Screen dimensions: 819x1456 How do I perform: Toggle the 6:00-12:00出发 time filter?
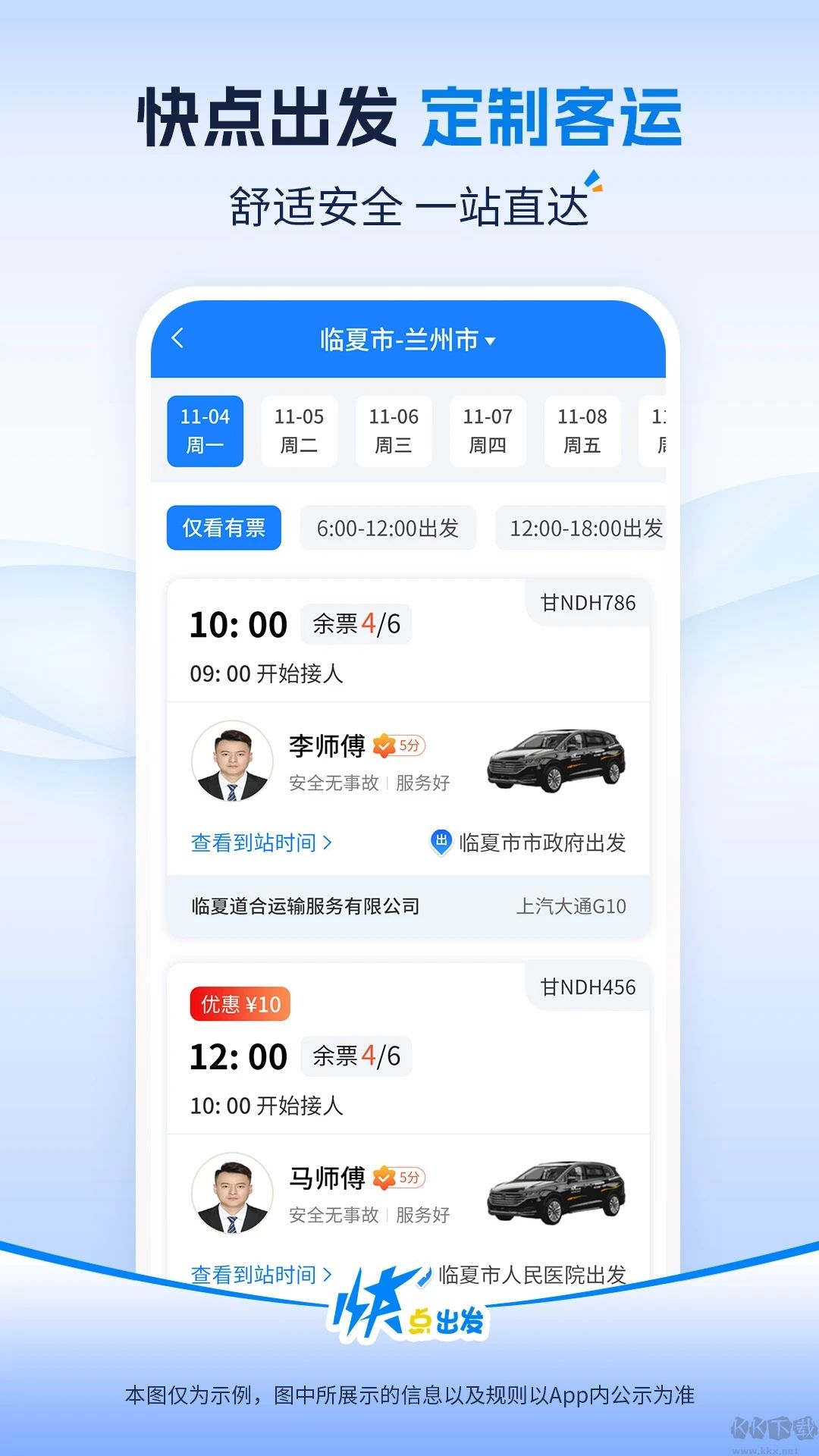[388, 528]
